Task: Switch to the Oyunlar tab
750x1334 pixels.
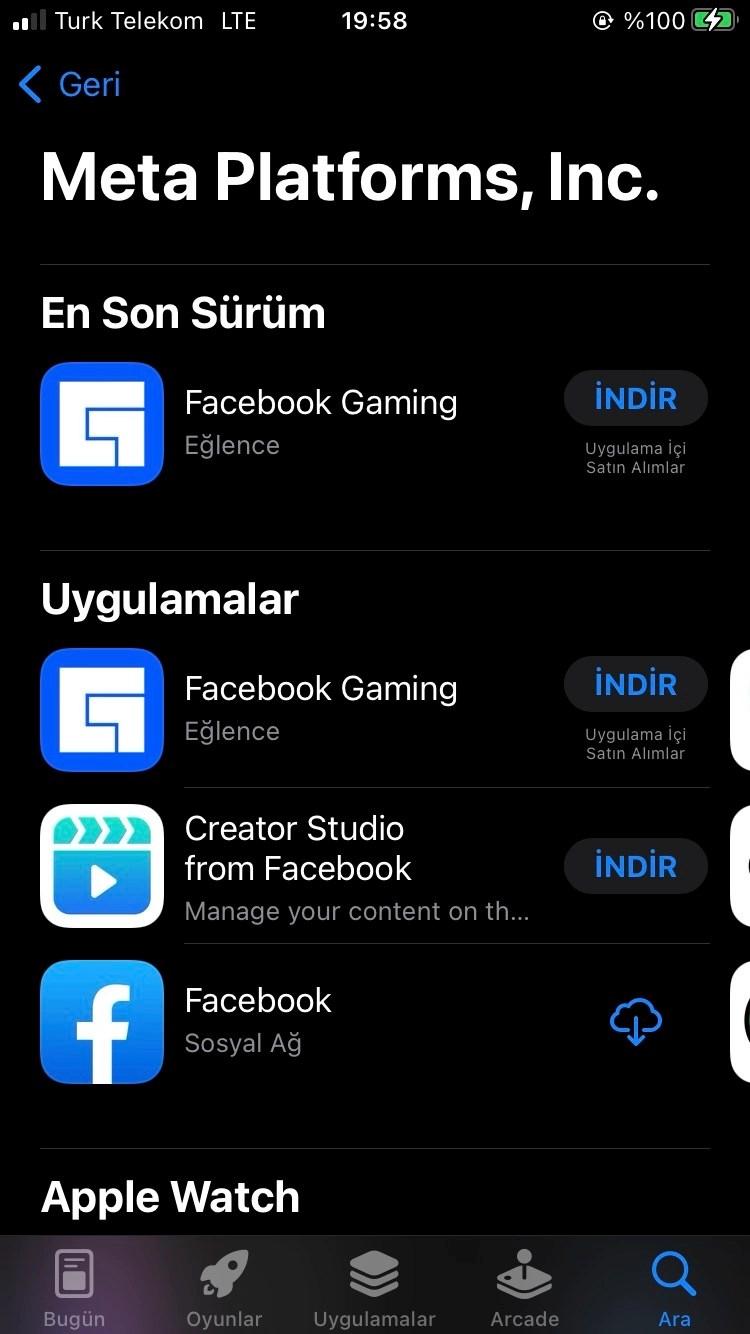Action: (x=224, y=1288)
